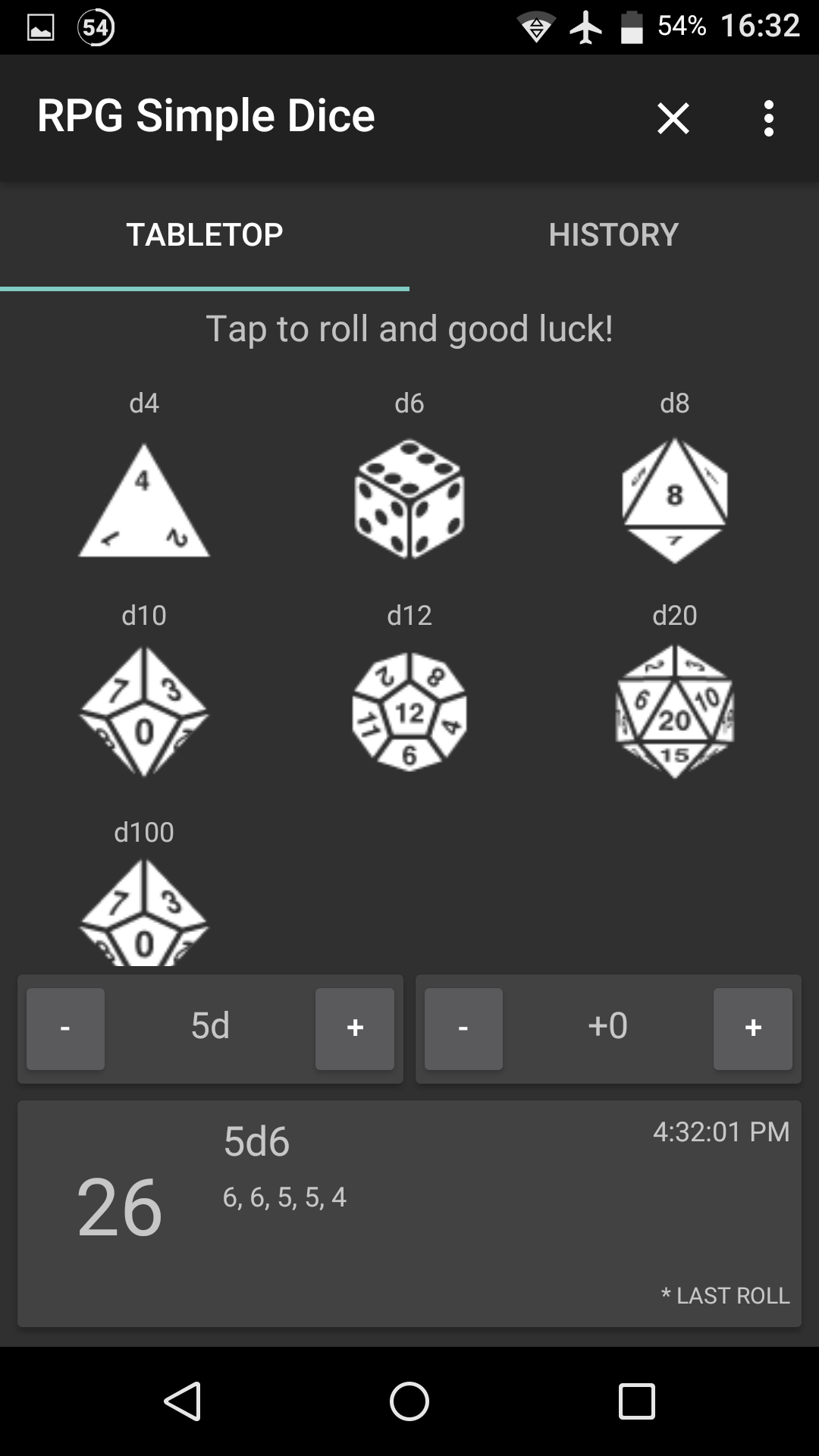
Task: Roll the d10 die
Action: [144, 711]
